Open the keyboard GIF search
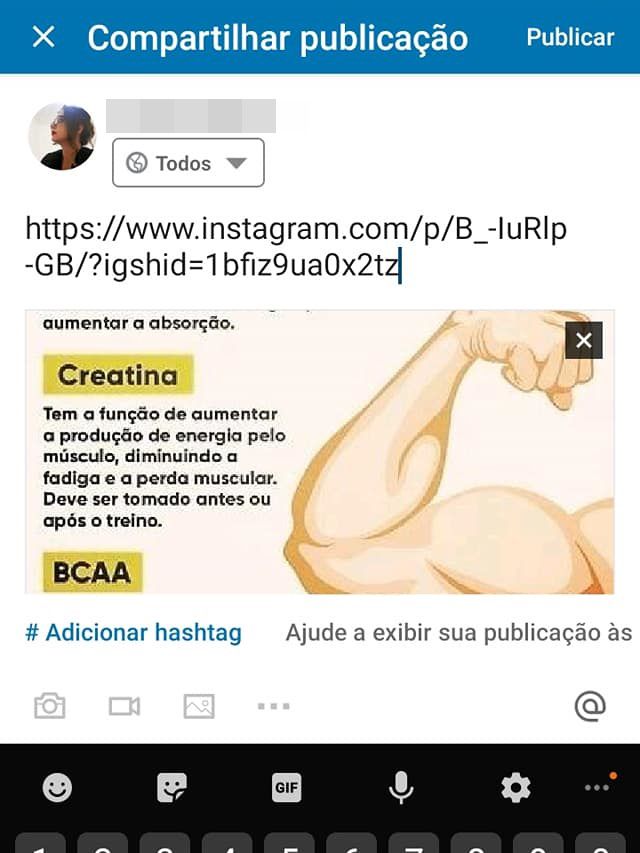 pos(287,788)
